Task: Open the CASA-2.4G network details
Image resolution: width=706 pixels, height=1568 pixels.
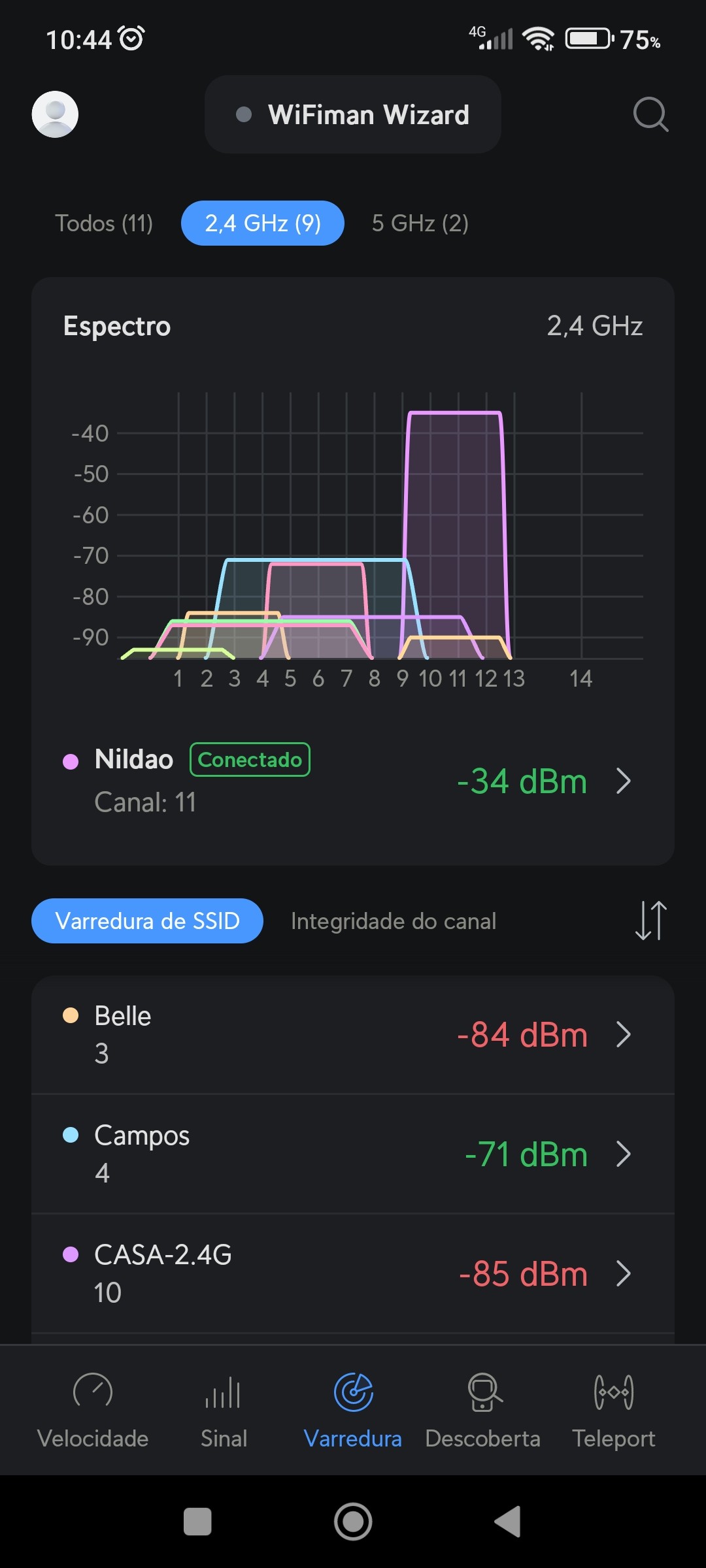Action: [x=353, y=1273]
